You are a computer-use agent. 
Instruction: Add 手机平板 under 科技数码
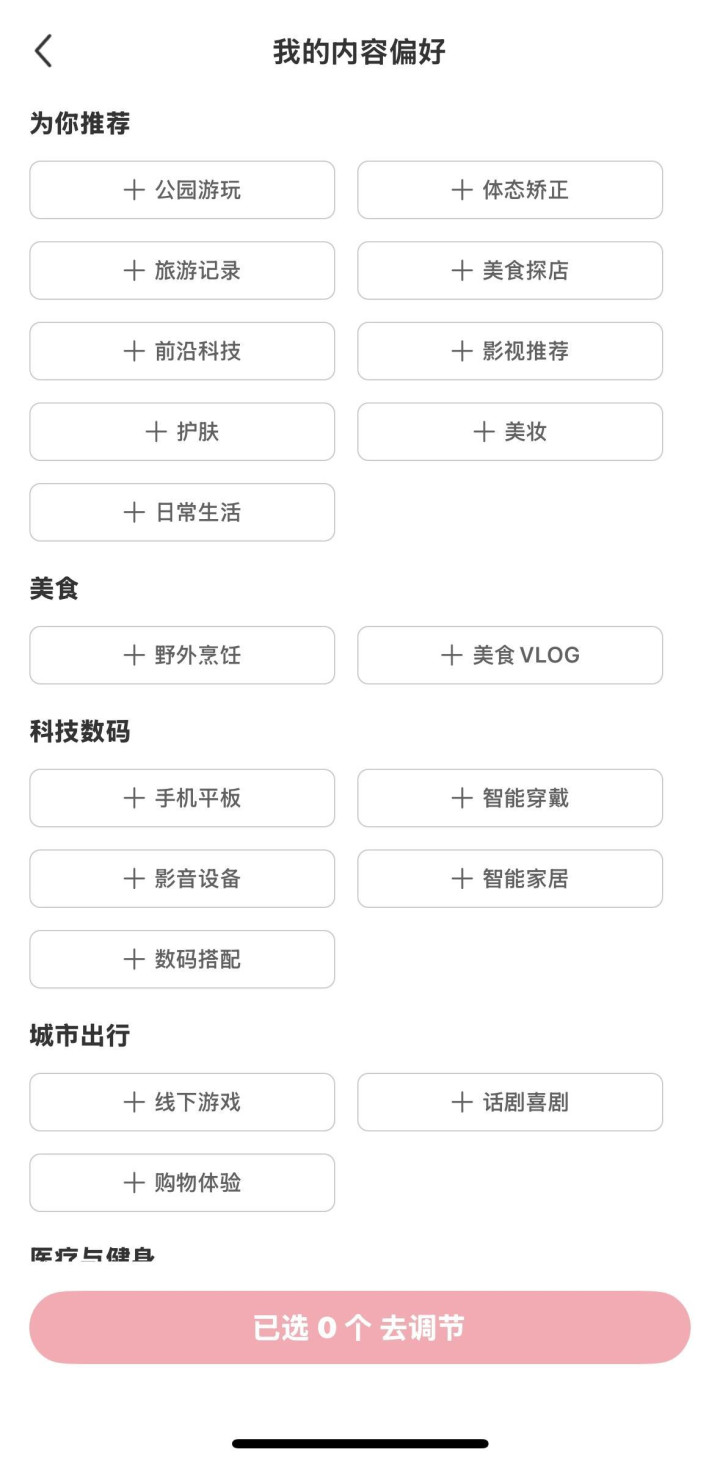[182, 799]
